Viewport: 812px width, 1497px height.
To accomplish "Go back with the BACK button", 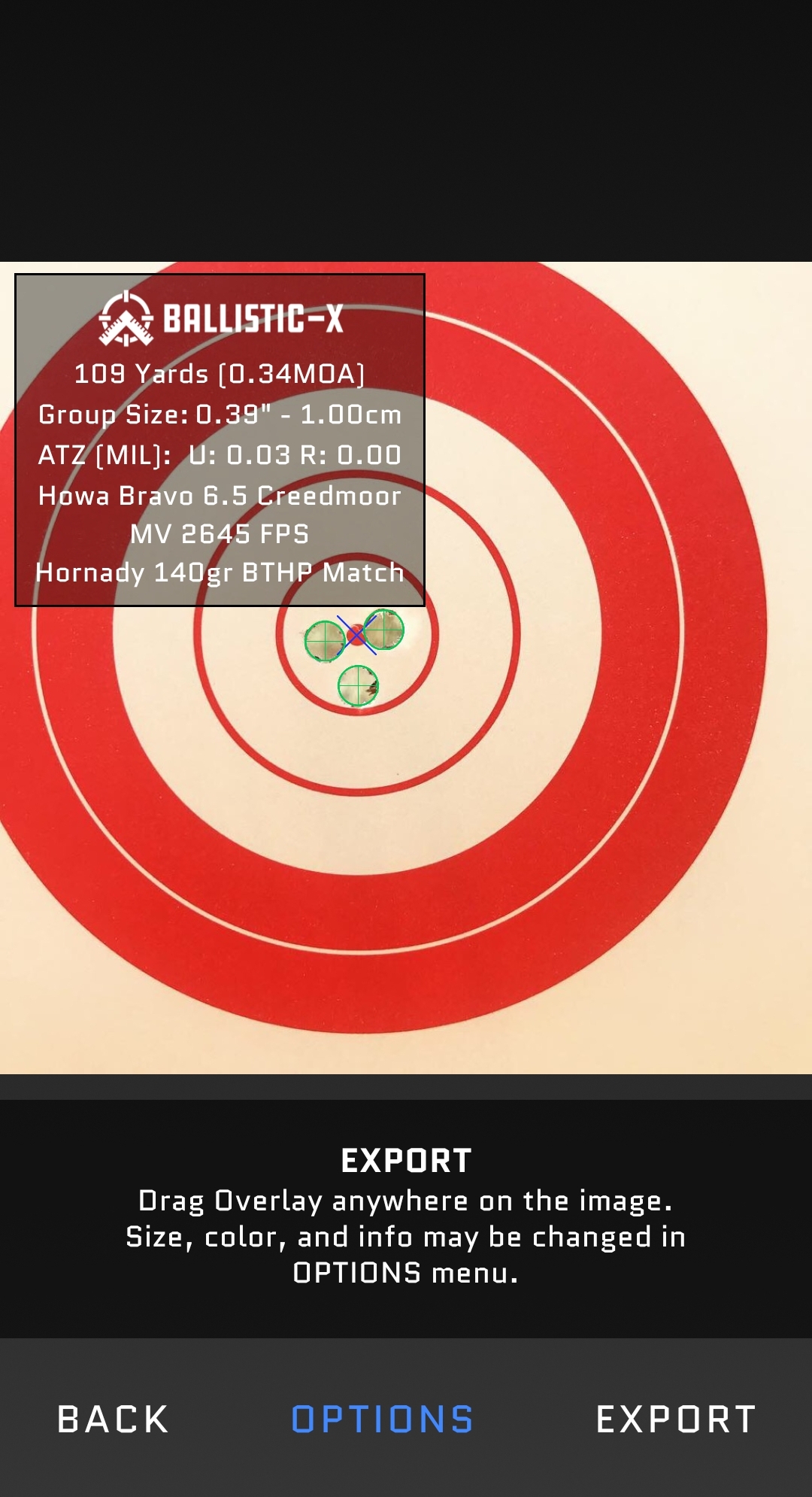I will click(113, 1419).
